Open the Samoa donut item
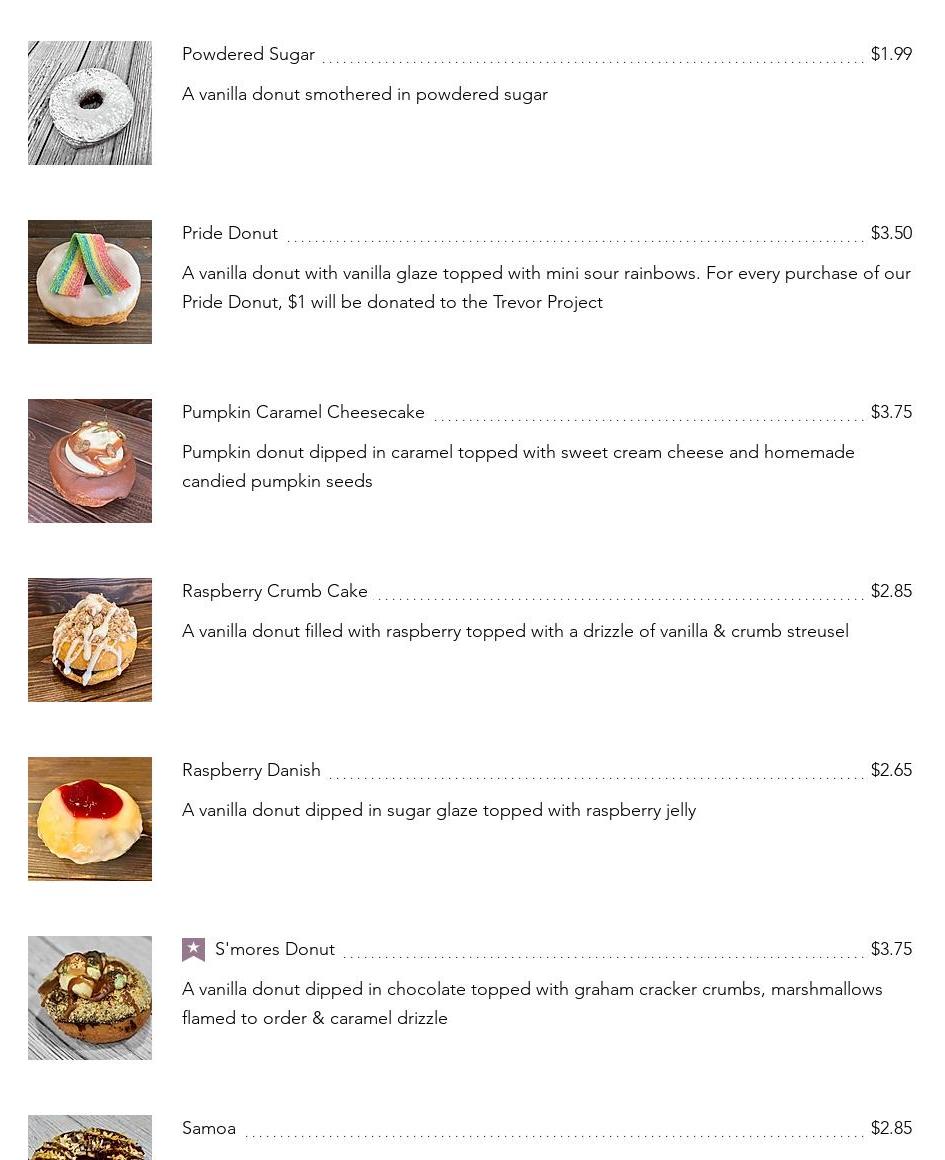This screenshot has height=1160, width=945. (x=209, y=1128)
